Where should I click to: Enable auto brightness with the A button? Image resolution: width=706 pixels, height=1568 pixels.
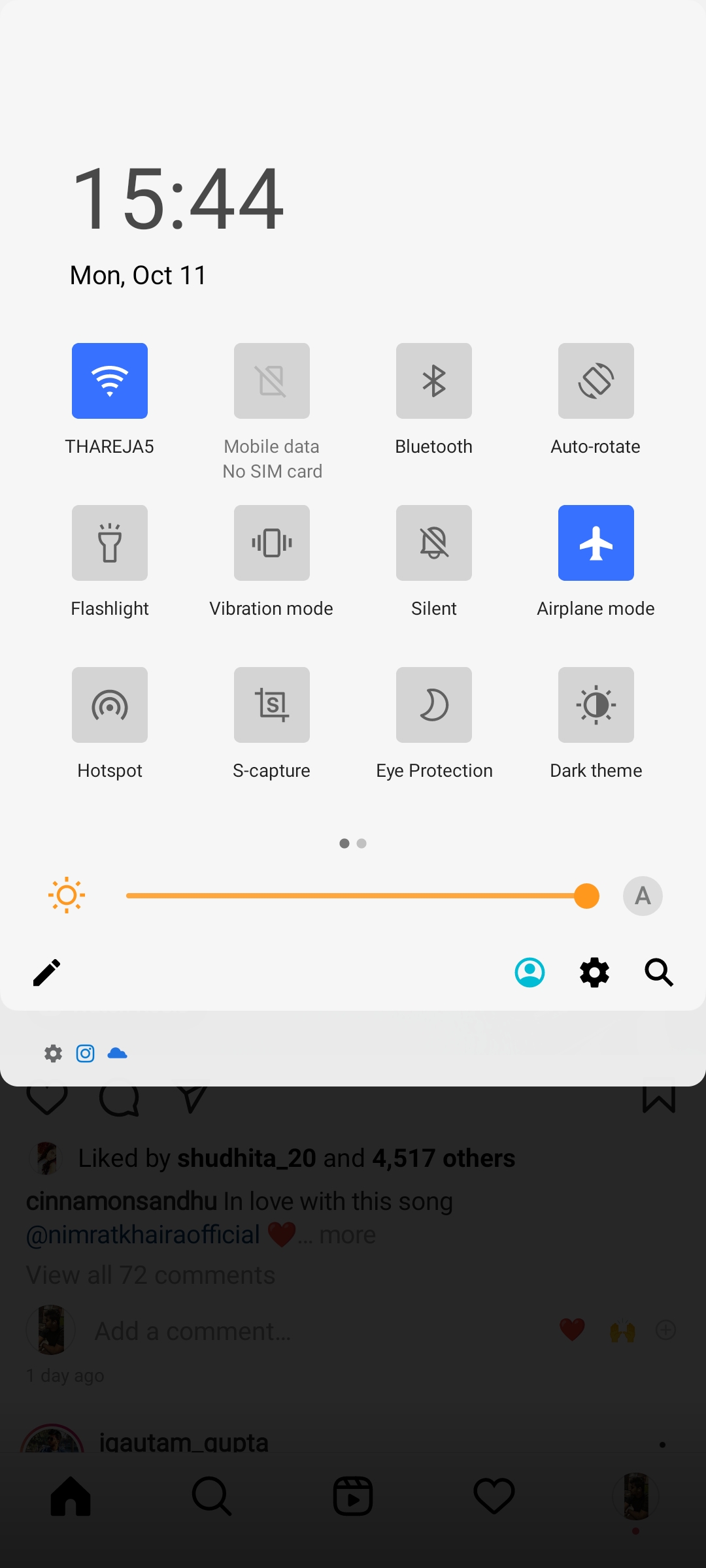643,896
